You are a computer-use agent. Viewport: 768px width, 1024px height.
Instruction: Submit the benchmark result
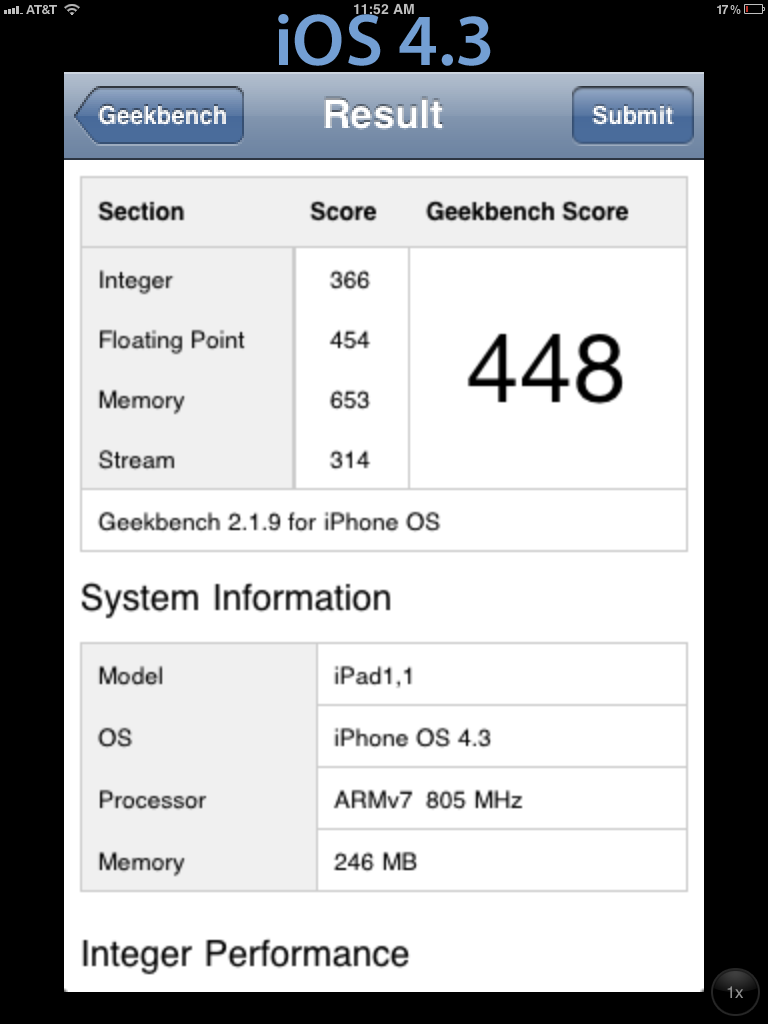click(x=632, y=116)
